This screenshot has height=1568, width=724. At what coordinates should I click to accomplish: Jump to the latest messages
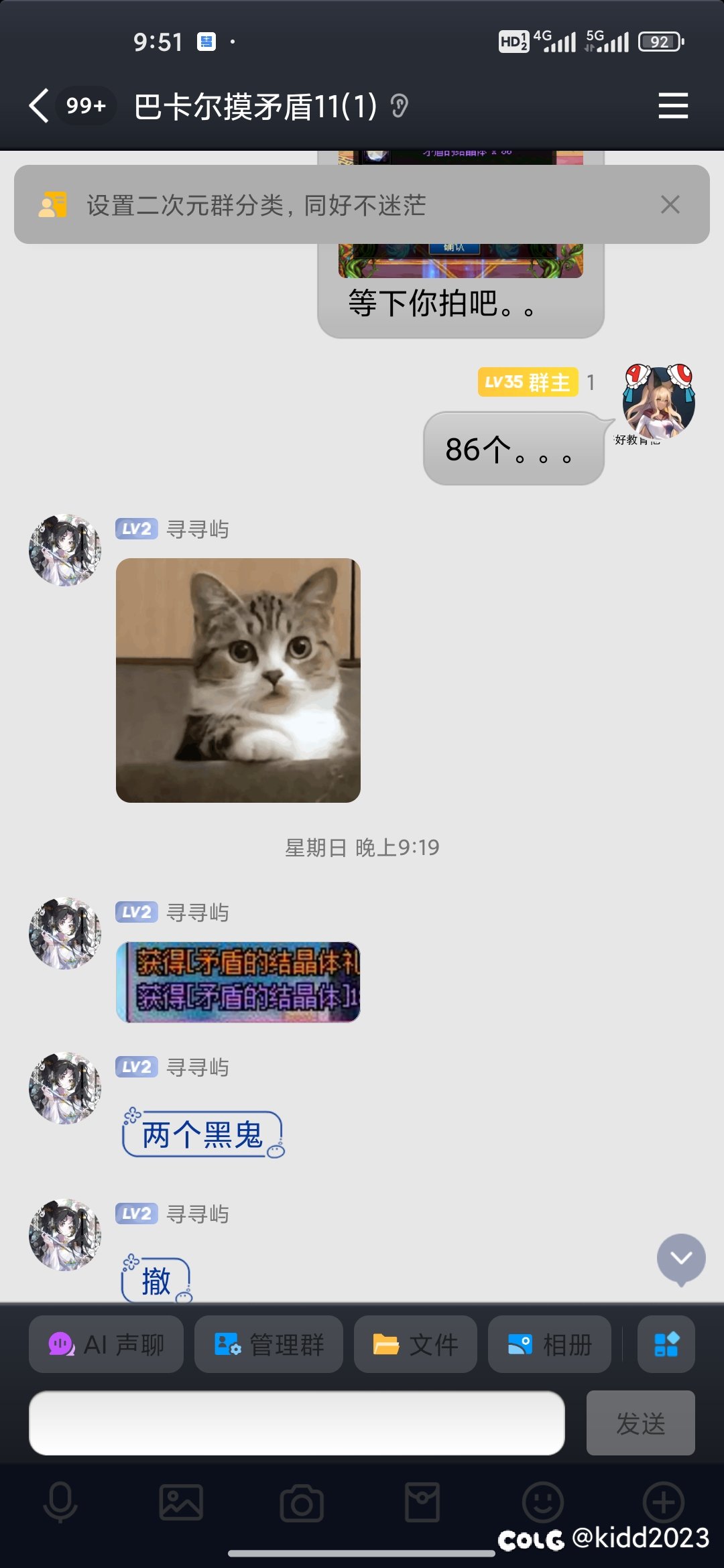pos(681,1259)
